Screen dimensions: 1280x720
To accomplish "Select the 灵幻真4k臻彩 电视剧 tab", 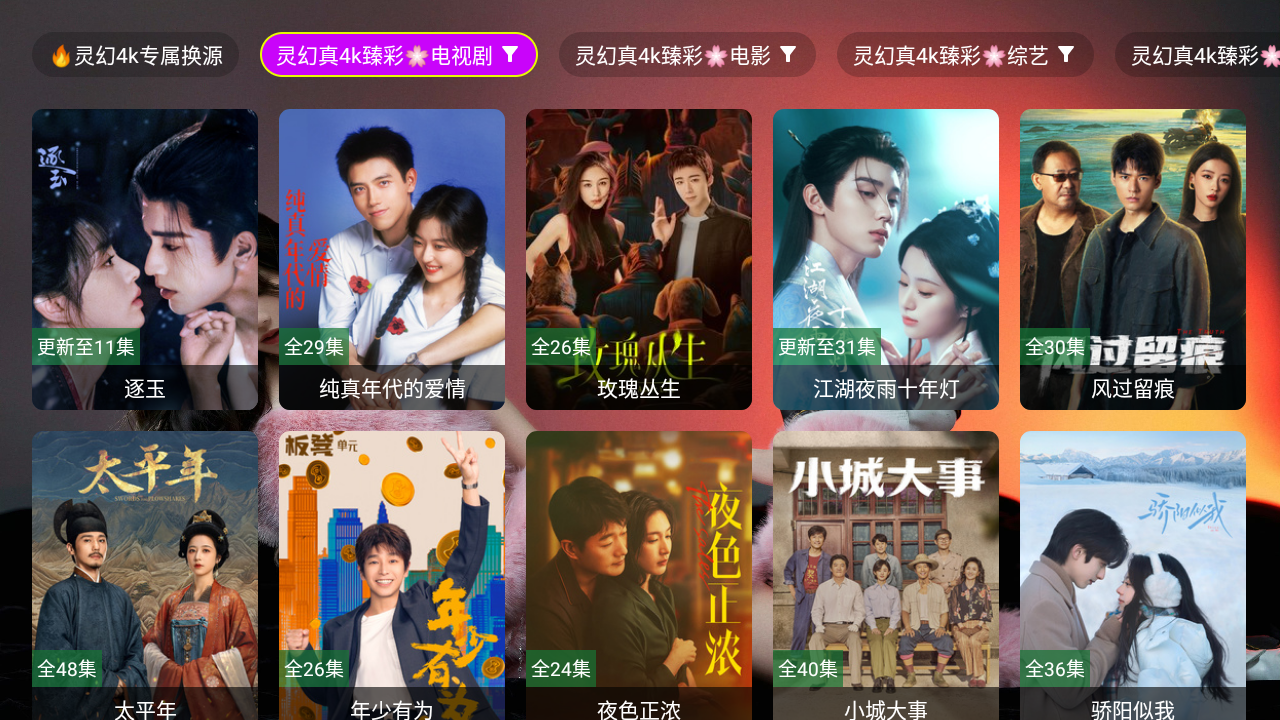I will 398,55.
